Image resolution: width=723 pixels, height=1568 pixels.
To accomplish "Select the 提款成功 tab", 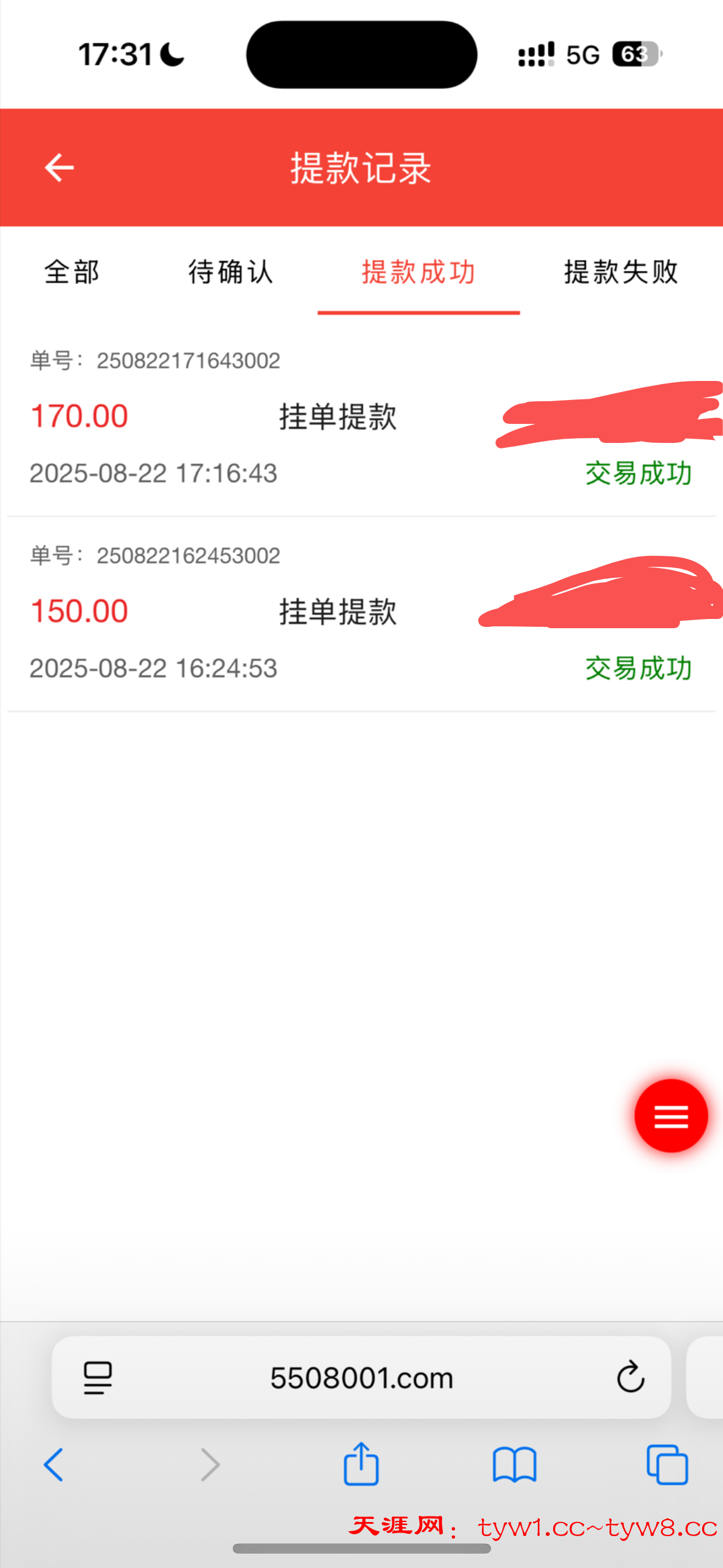I will click(418, 272).
